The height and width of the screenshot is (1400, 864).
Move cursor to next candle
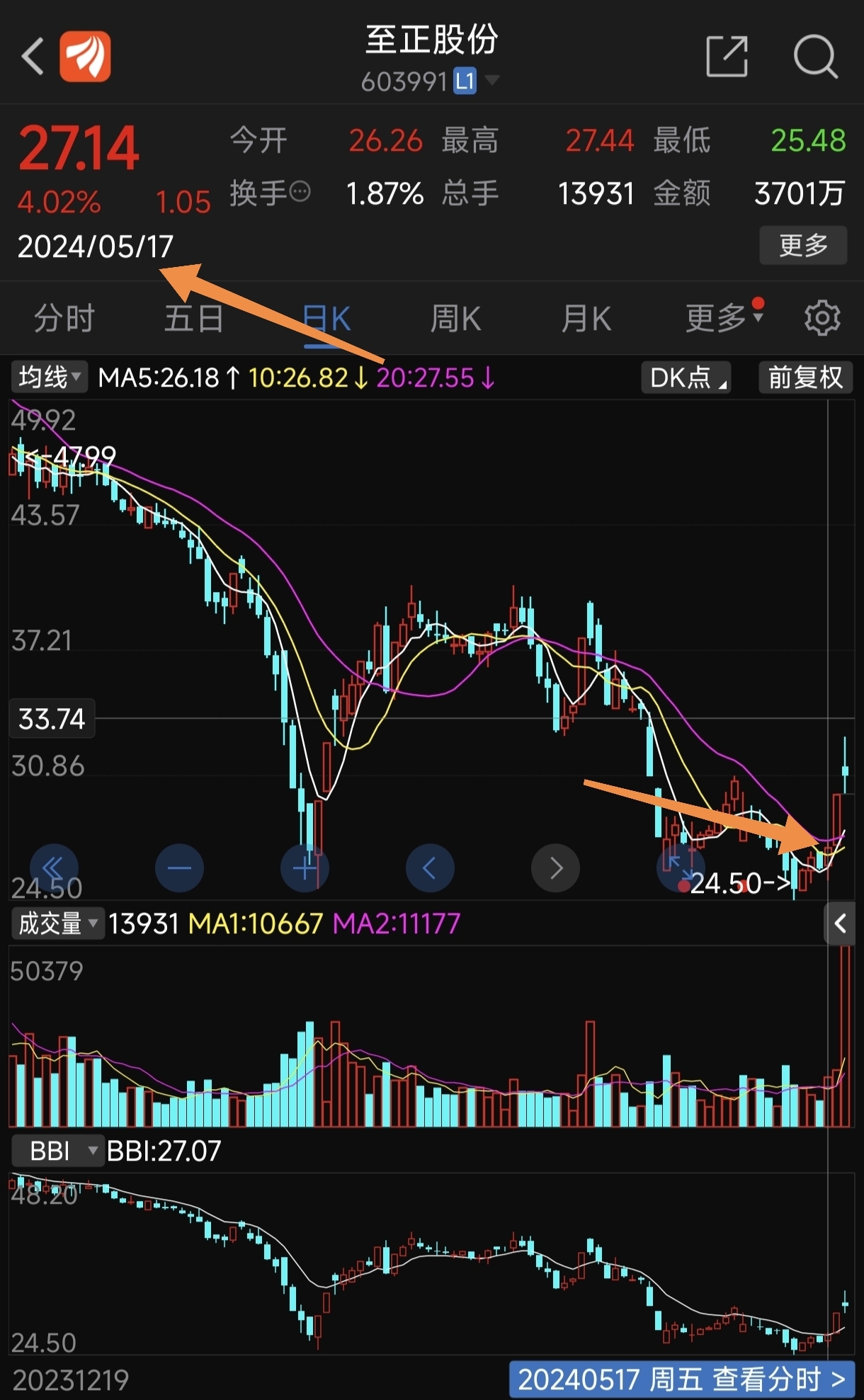pyautogui.click(x=555, y=867)
